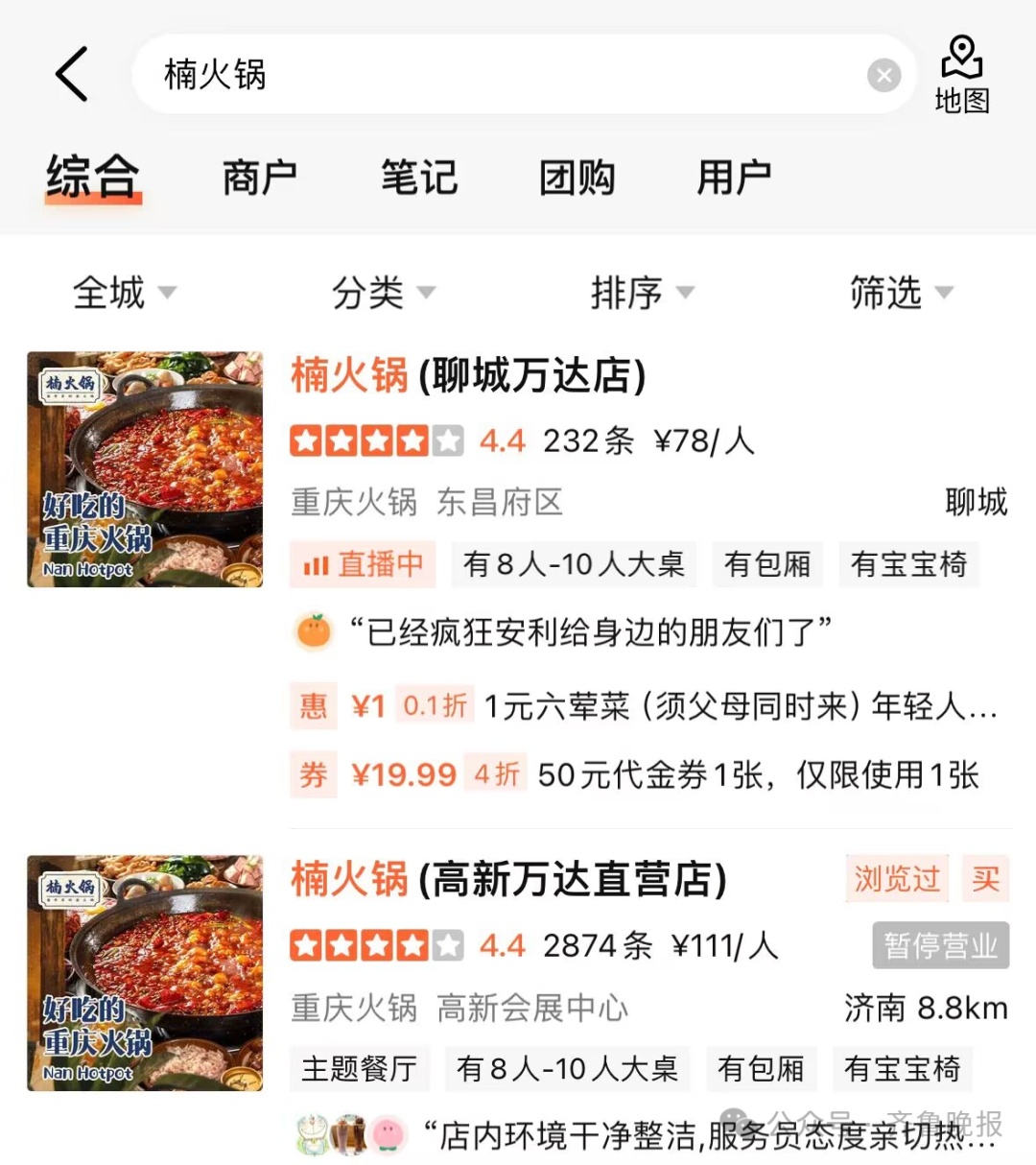The height and width of the screenshot is (1165, 1036).
Task: Tap the 聊城万达店 hotpot photo
Action: 145,469
